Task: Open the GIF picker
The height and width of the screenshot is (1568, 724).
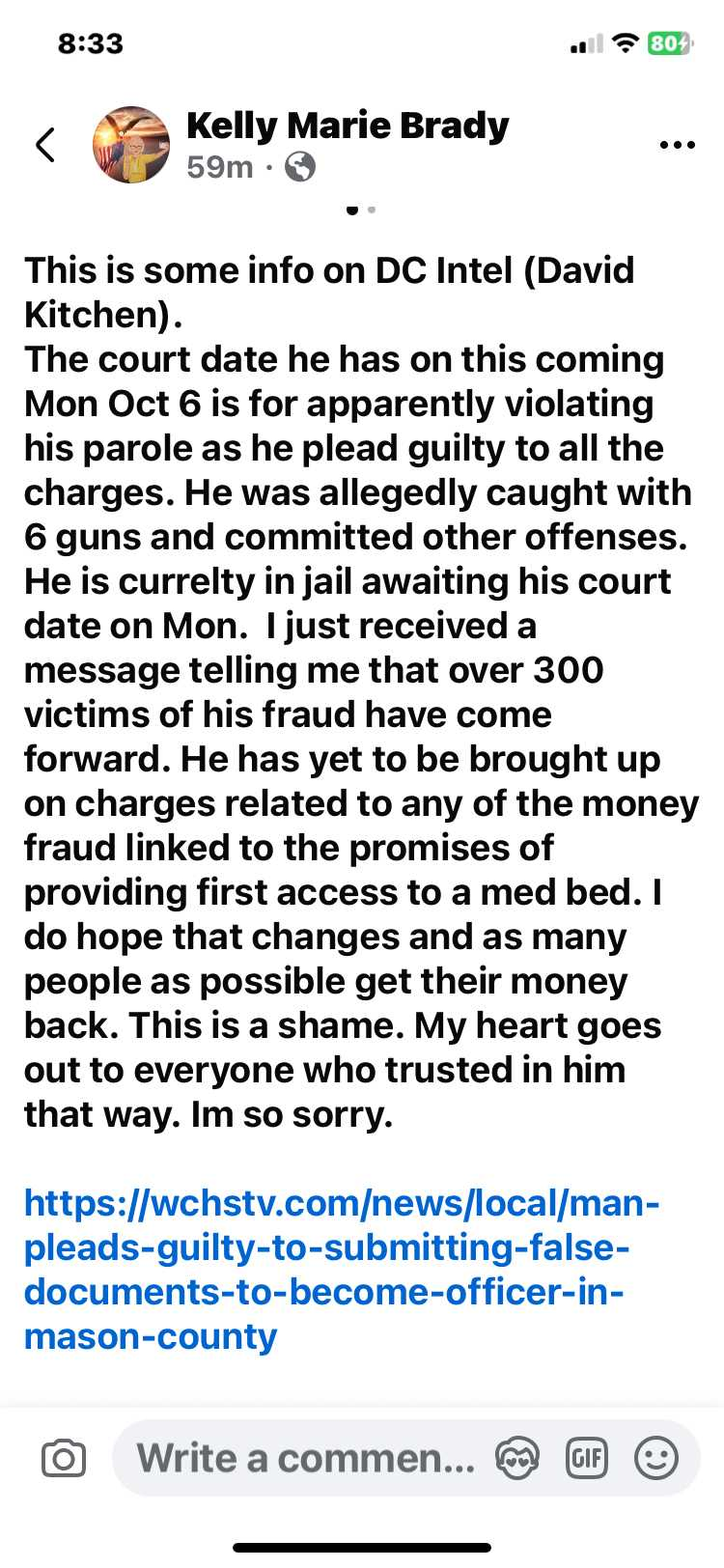Action: 586,1458
